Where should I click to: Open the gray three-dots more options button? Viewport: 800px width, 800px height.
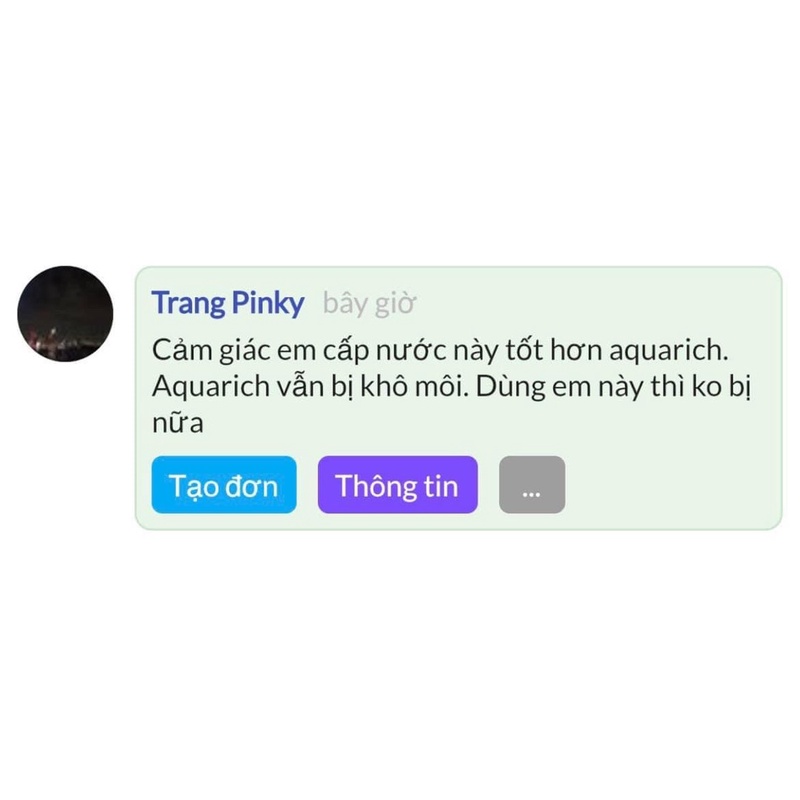tap(531, 485)
